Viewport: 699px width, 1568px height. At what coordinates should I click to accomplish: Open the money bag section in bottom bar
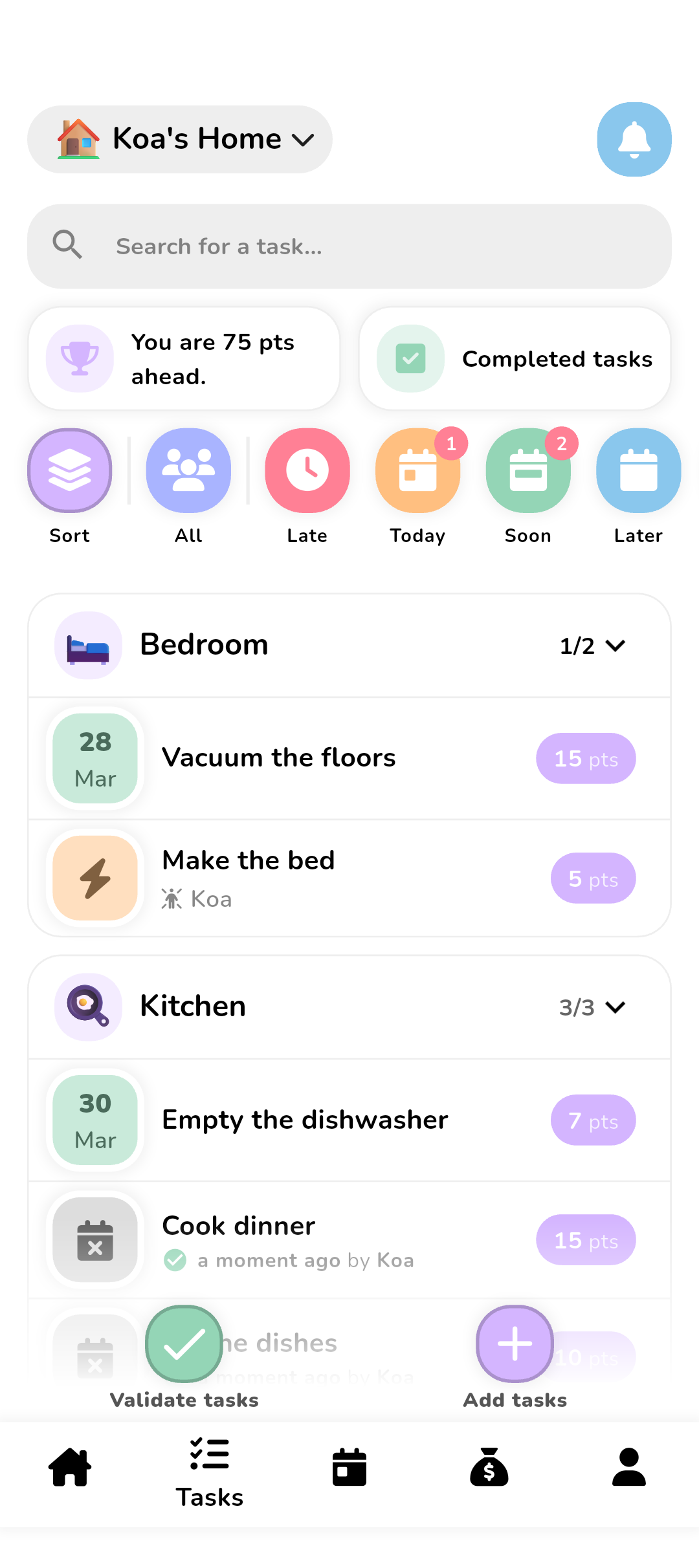[489, 1466]
